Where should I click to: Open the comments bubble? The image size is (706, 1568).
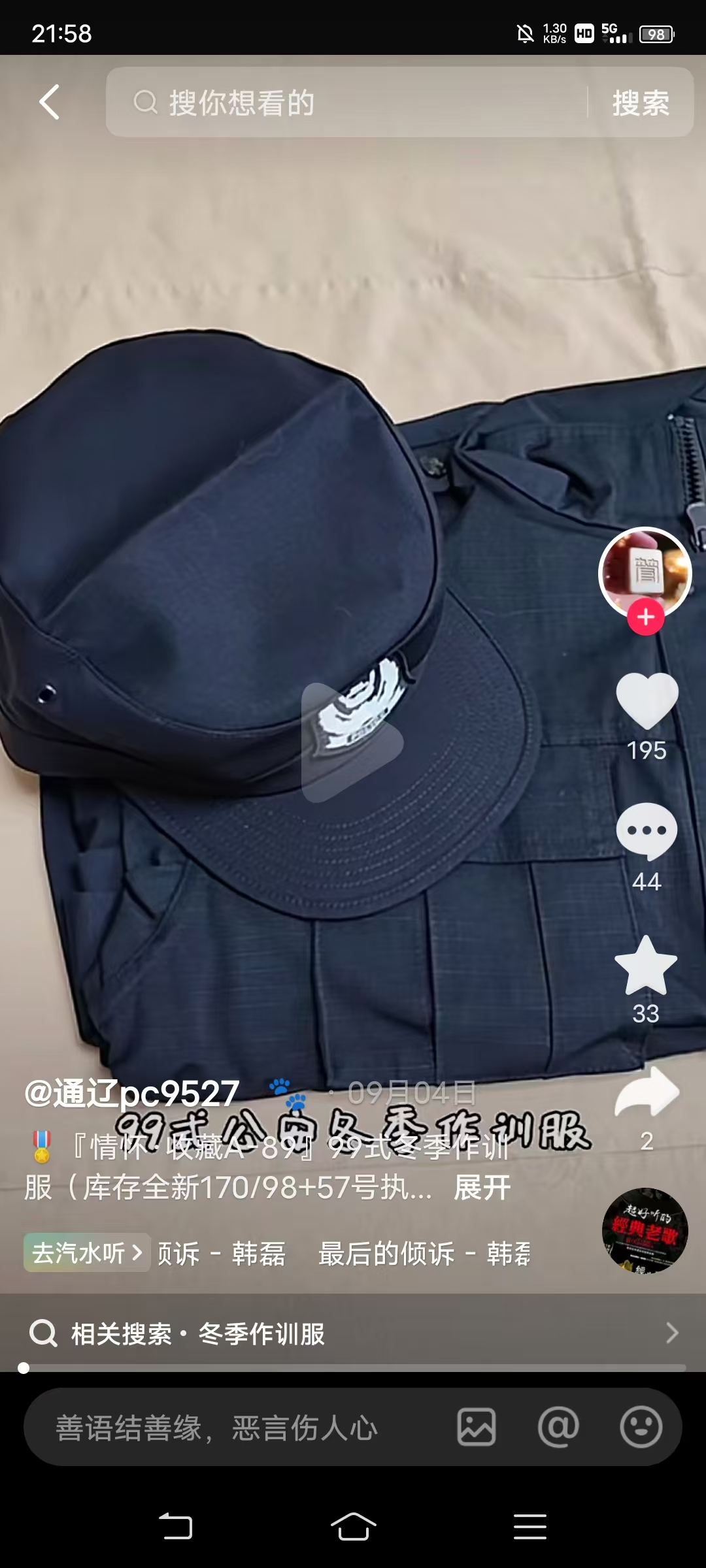click(x=647, y=831)
